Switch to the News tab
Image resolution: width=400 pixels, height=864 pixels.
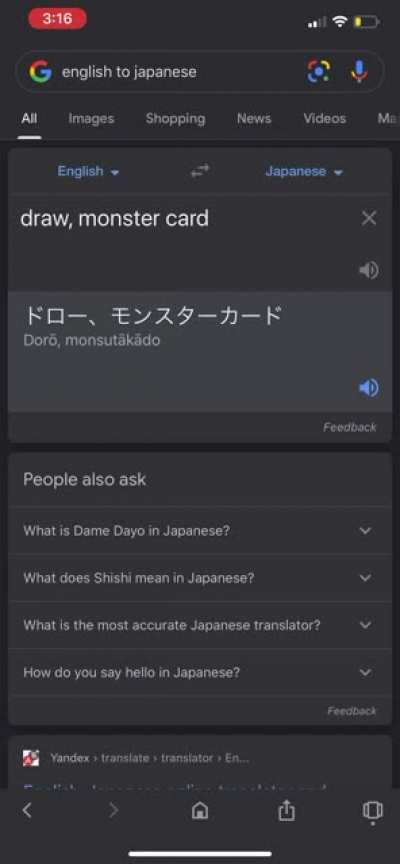coord(254,118)
